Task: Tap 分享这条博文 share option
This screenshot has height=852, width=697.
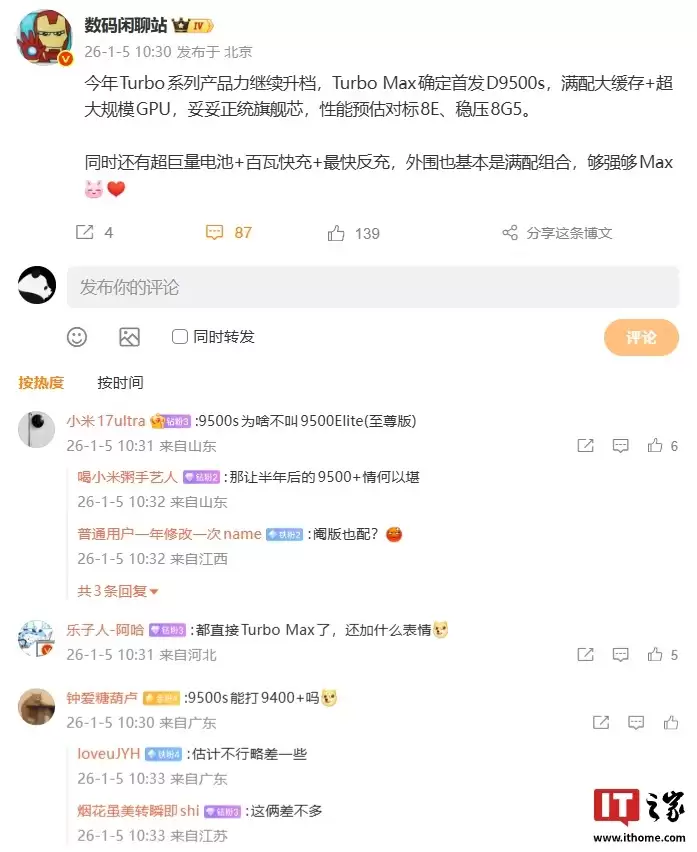Action: (x=557, y=233)
